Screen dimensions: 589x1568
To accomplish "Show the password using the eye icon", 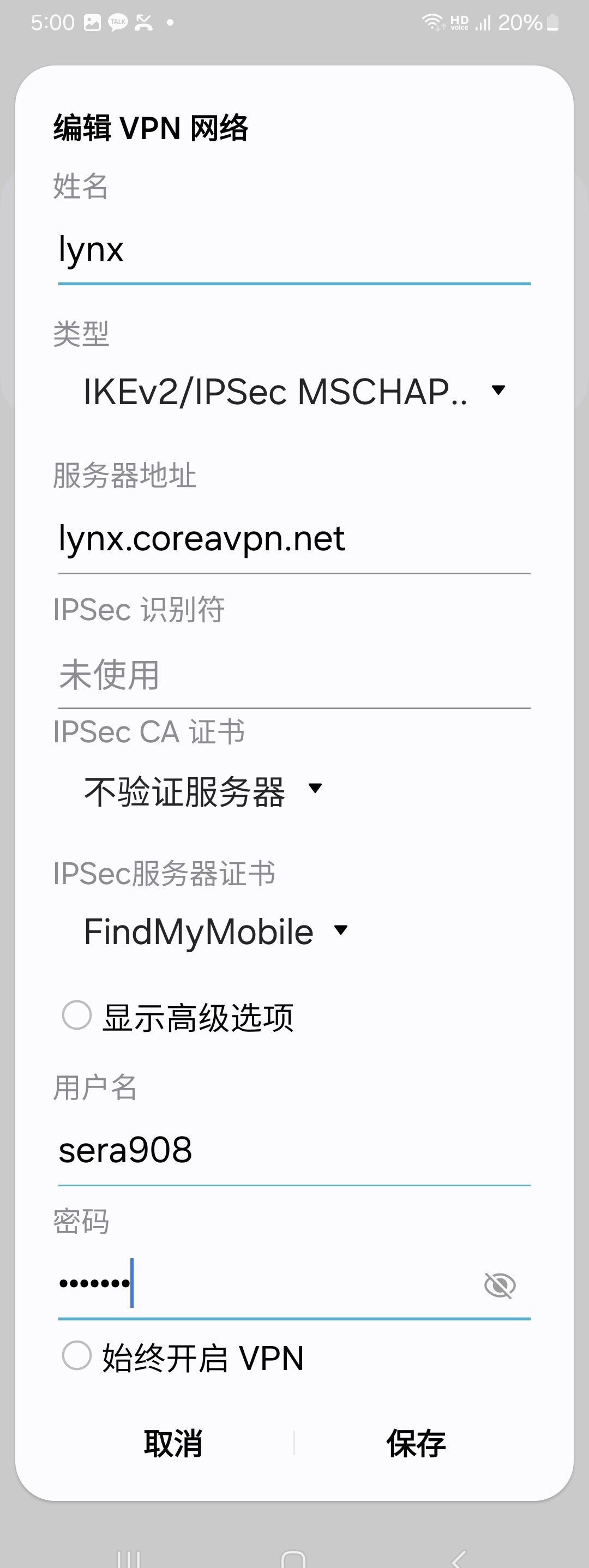I will click(x=500, y=1284).
